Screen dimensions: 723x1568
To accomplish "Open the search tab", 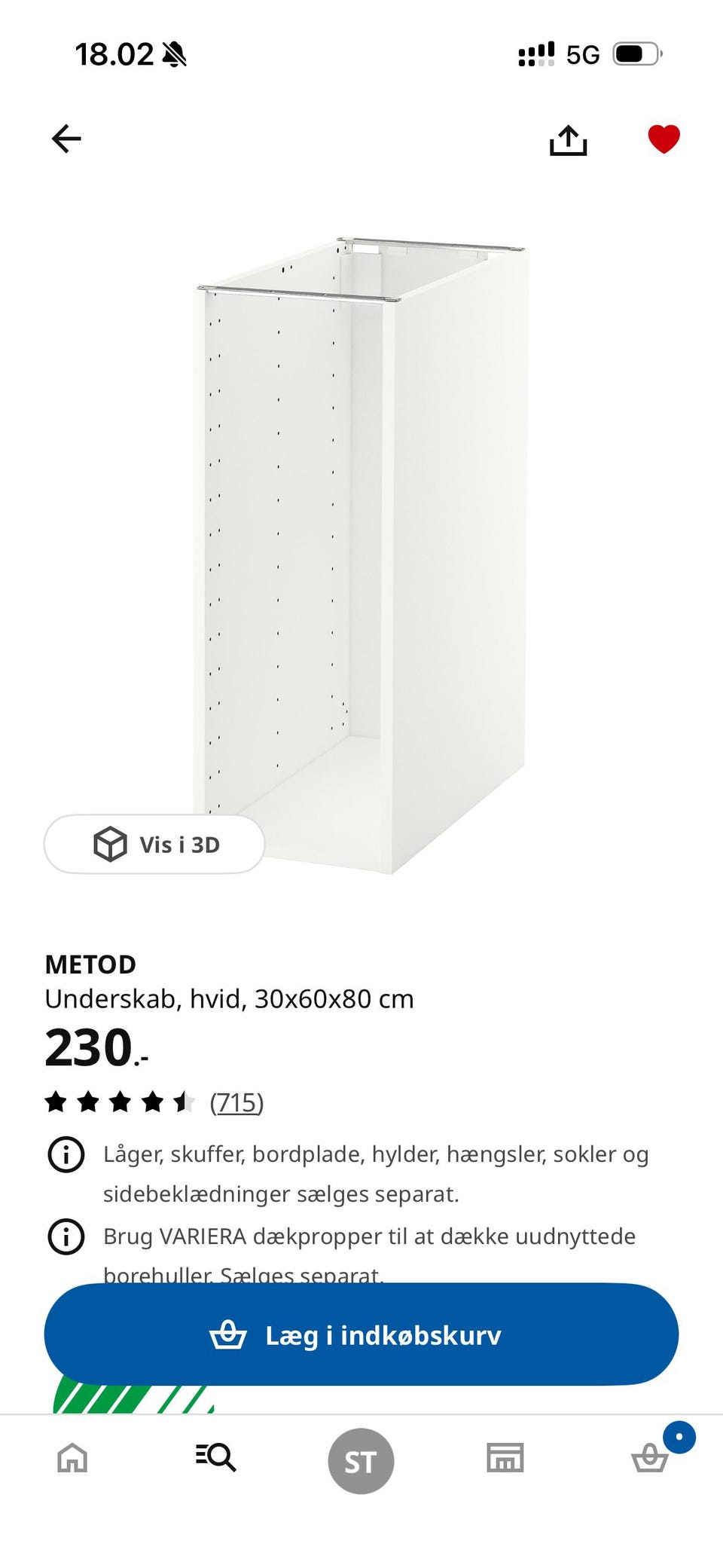I will [215, 1457].
